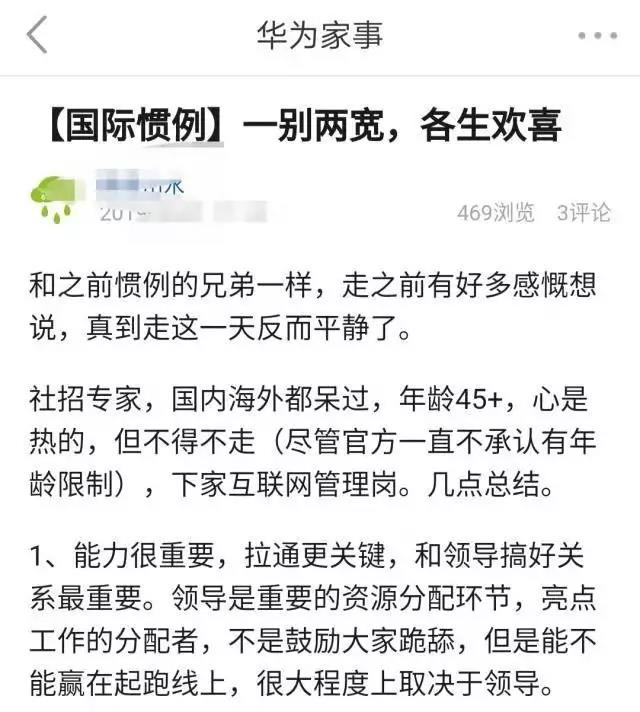This screenshot has height=712, width=640.
Task: Open the post author's avatar
Action: [x=53, y=198]
